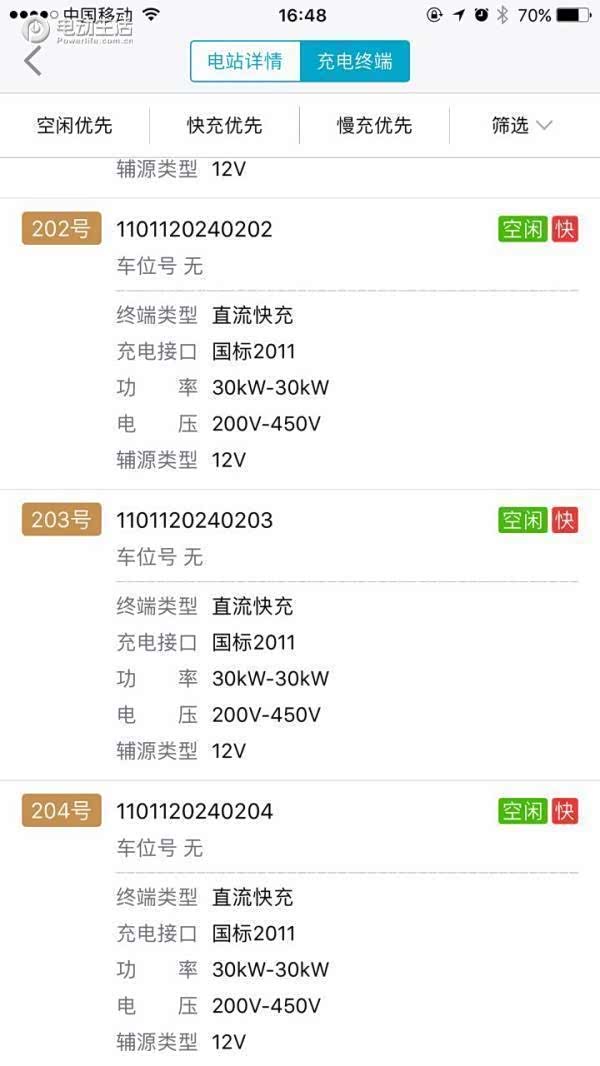Sort by 空闲优先

click(x=74, y=126)
